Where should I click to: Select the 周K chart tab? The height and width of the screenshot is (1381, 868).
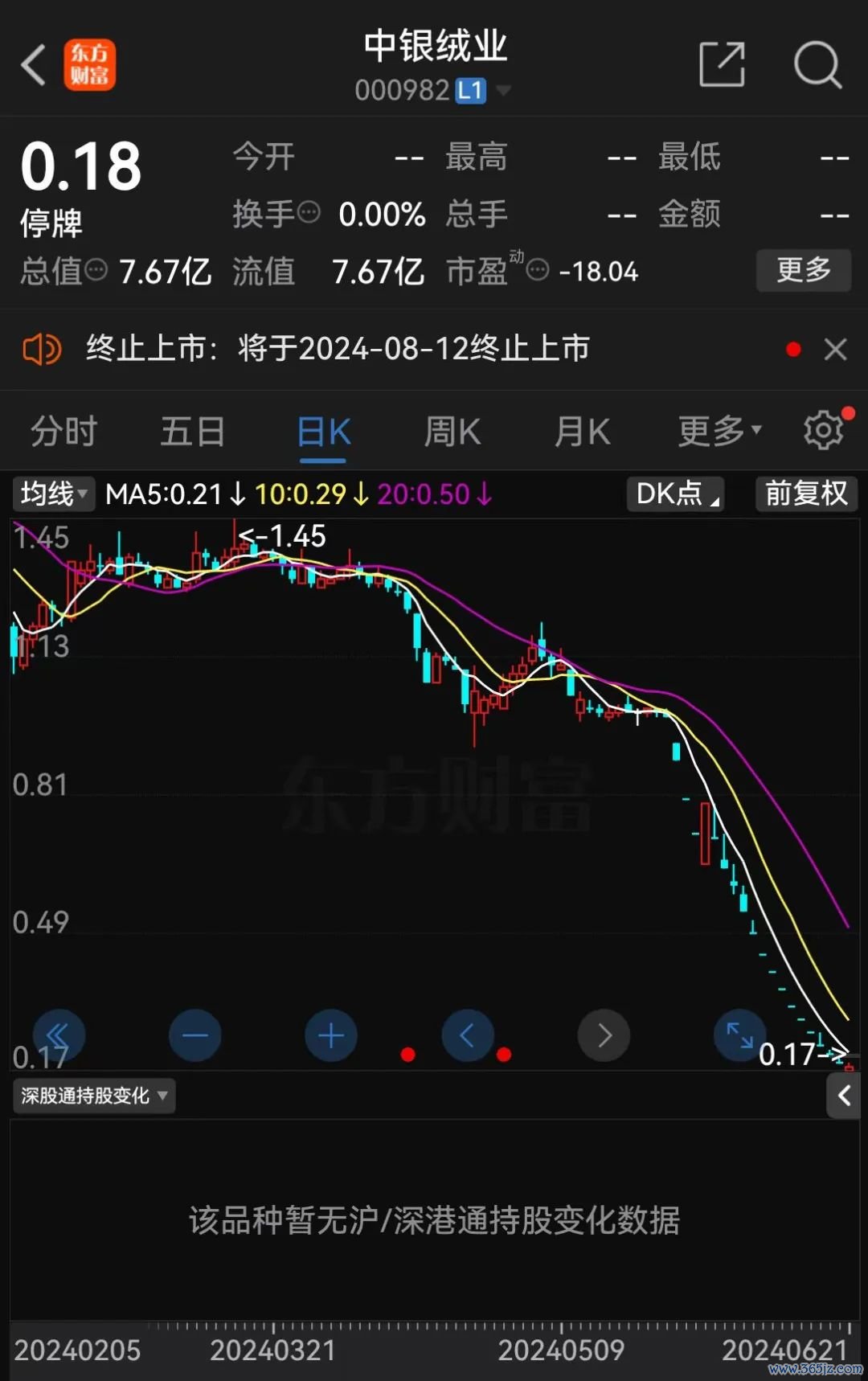coord(452,432)
